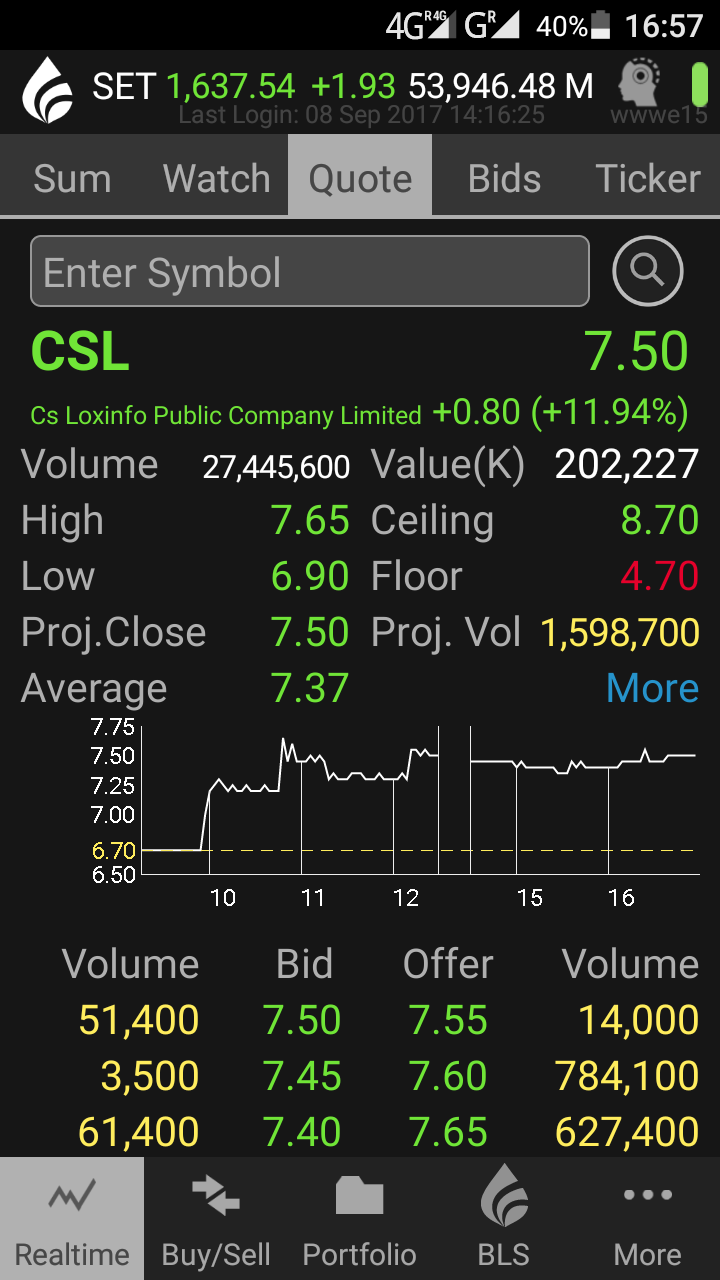Switch to the Ticker tab
This screenshot has height=1280, width=720.
point(648,179)
